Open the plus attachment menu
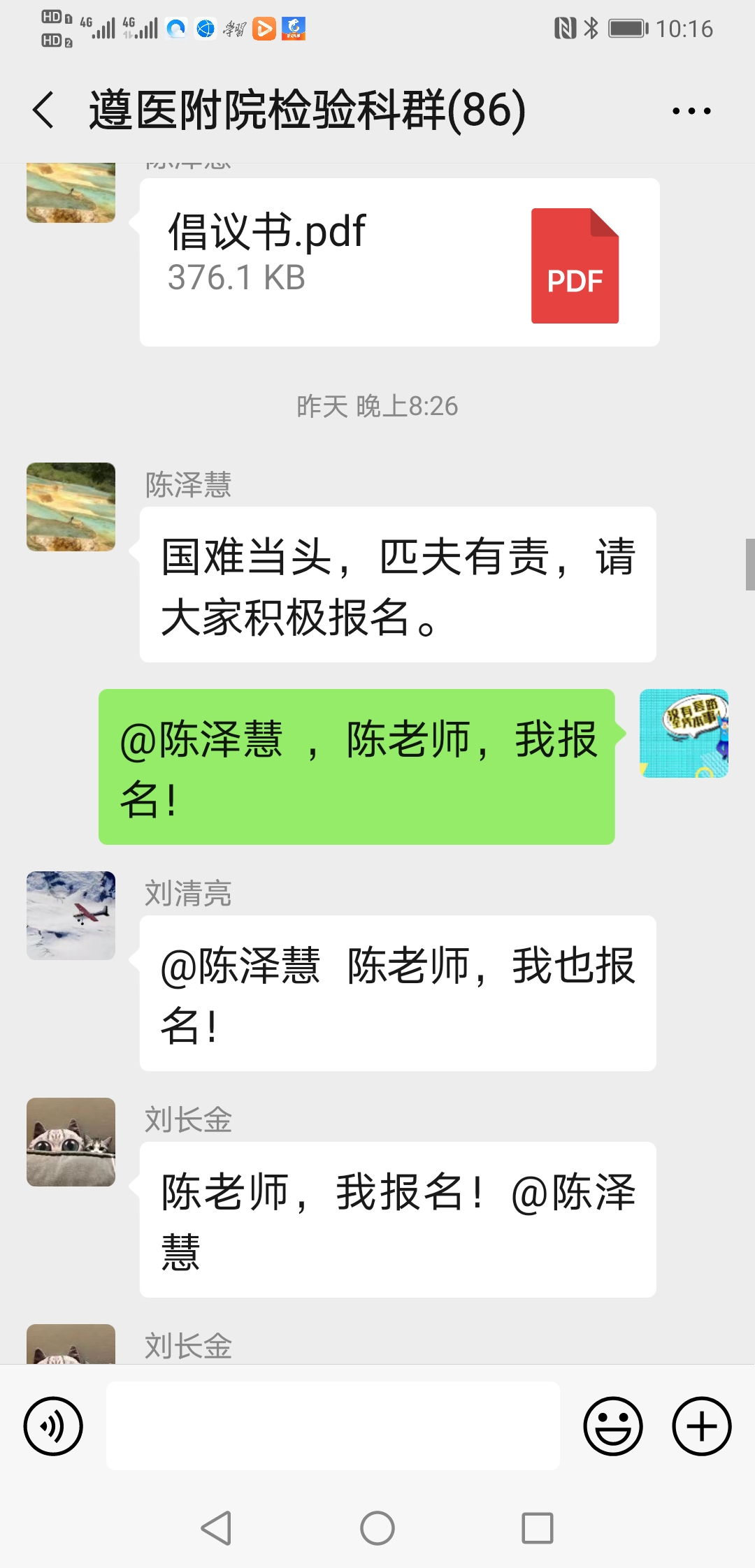Screen dimensions: 755x1568 (702, 1426)
